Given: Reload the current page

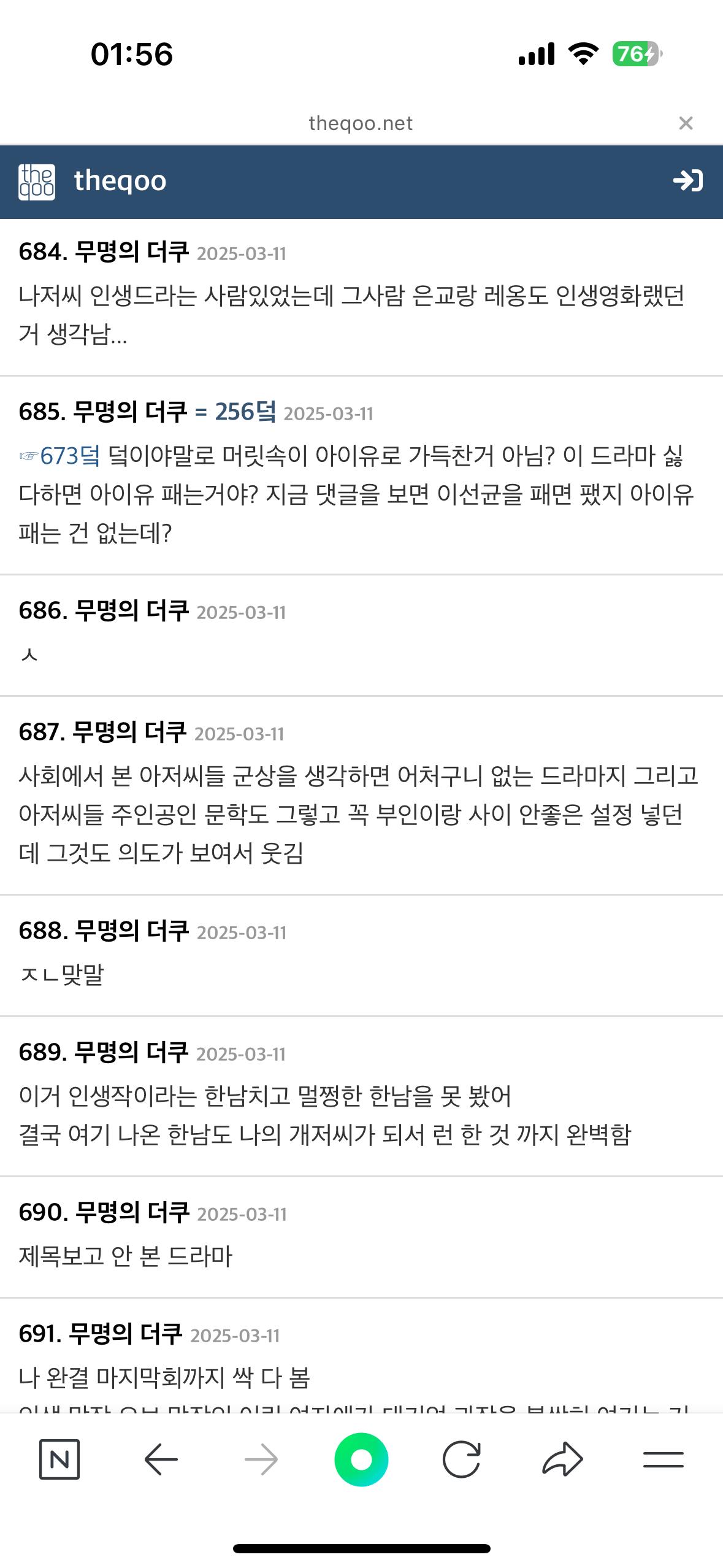Looking at the screenshot, I should [x=461, y=1459].
